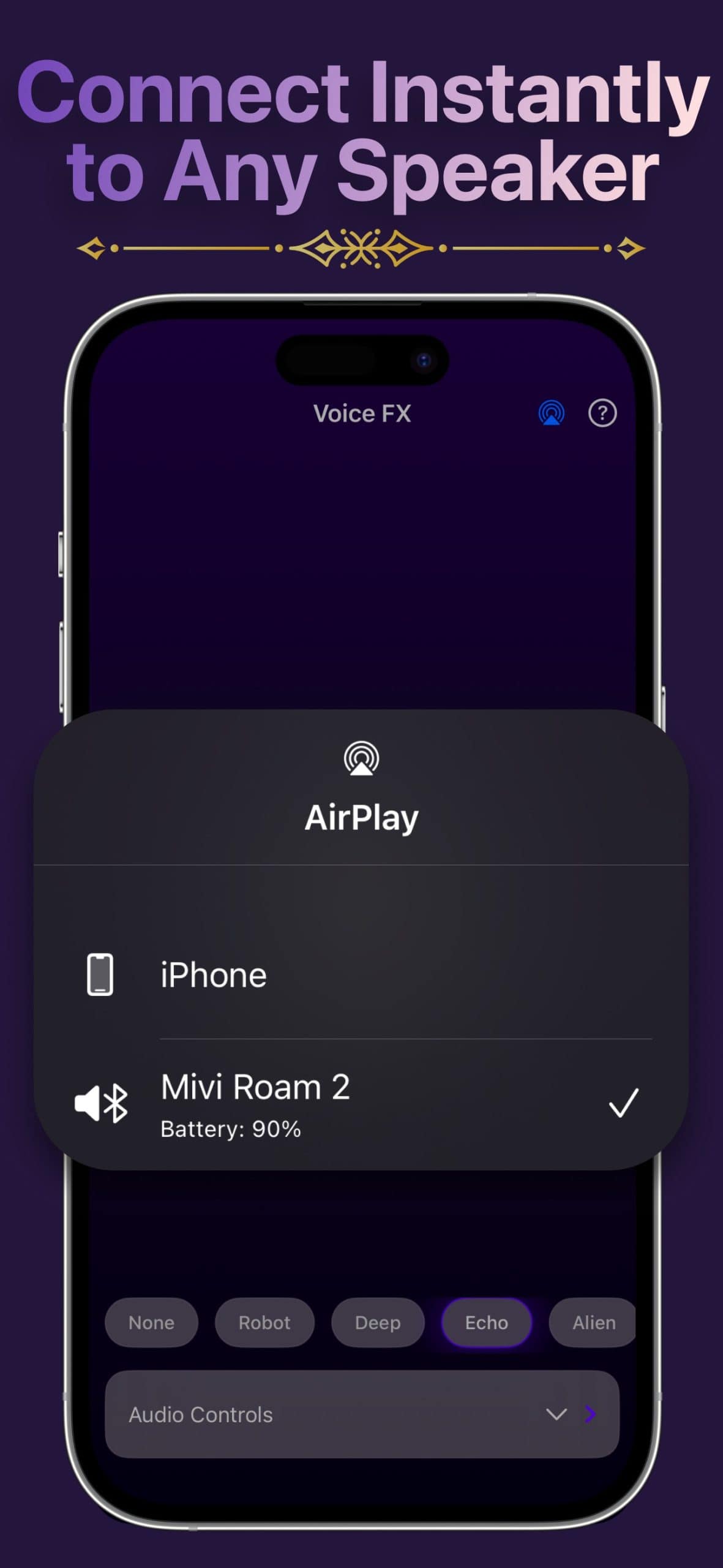Select the Deep effect pill
This screenshot has height=1568, width=723.
coord(377,1322)
